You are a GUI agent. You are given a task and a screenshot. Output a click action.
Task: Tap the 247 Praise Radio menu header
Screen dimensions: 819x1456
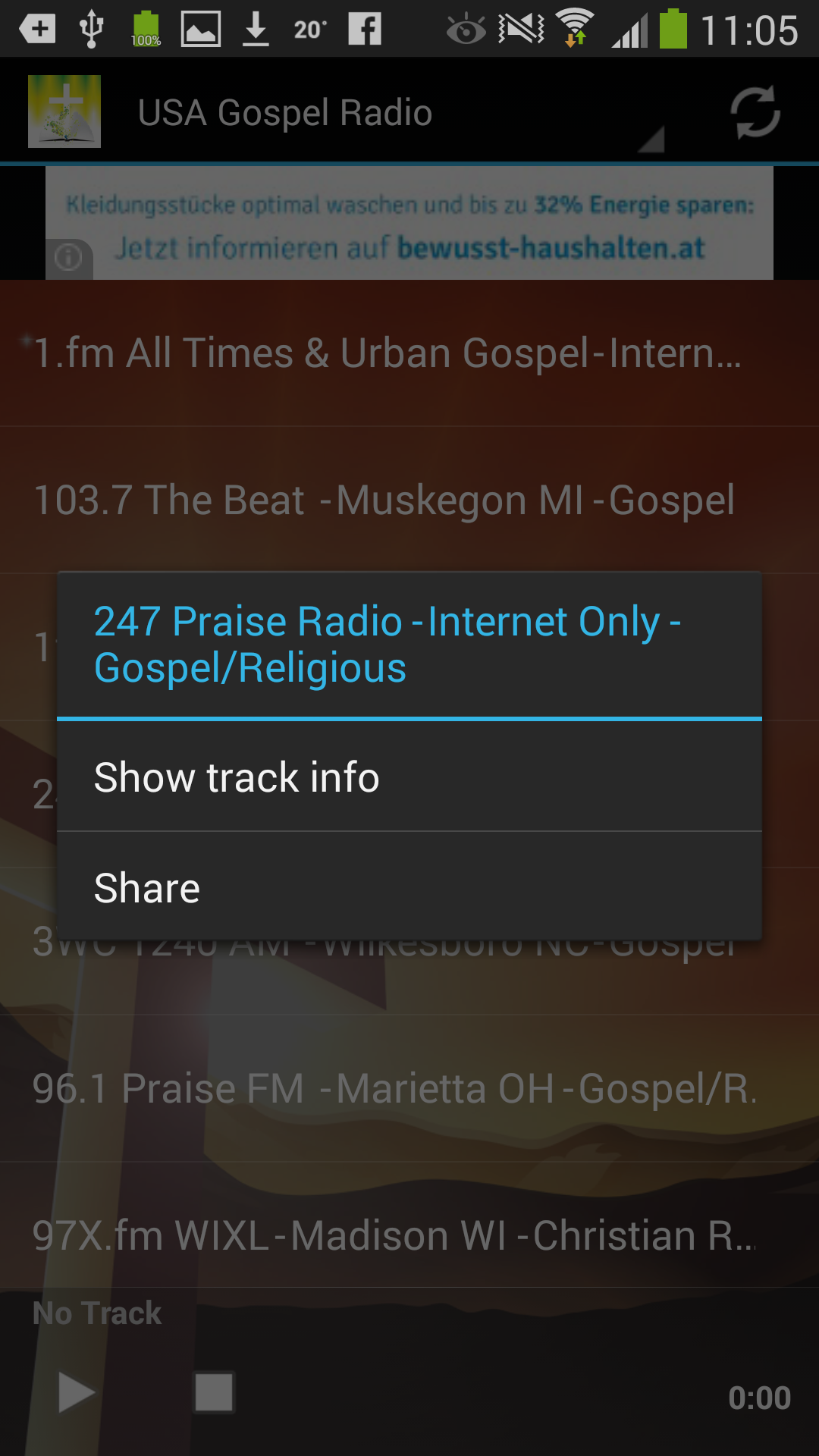pyautogui.click(x=387, y=643)
